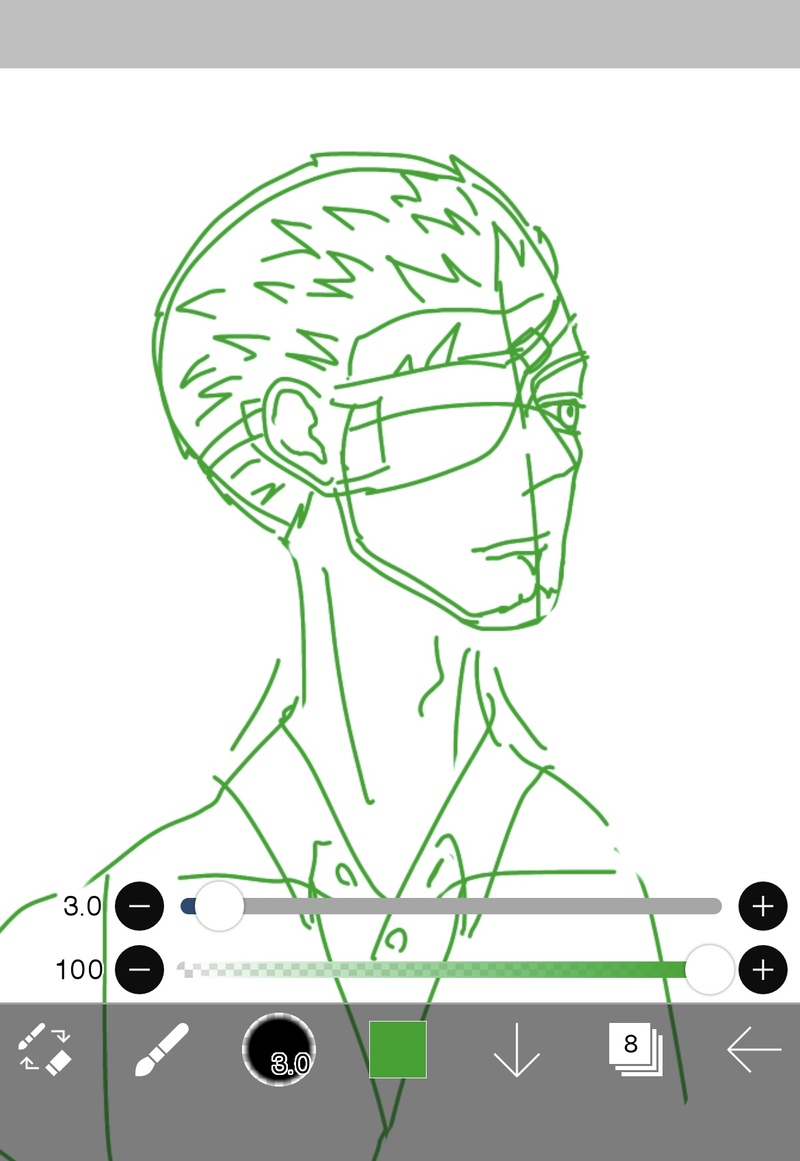Open the brush tool selector

click(162, 1049)
